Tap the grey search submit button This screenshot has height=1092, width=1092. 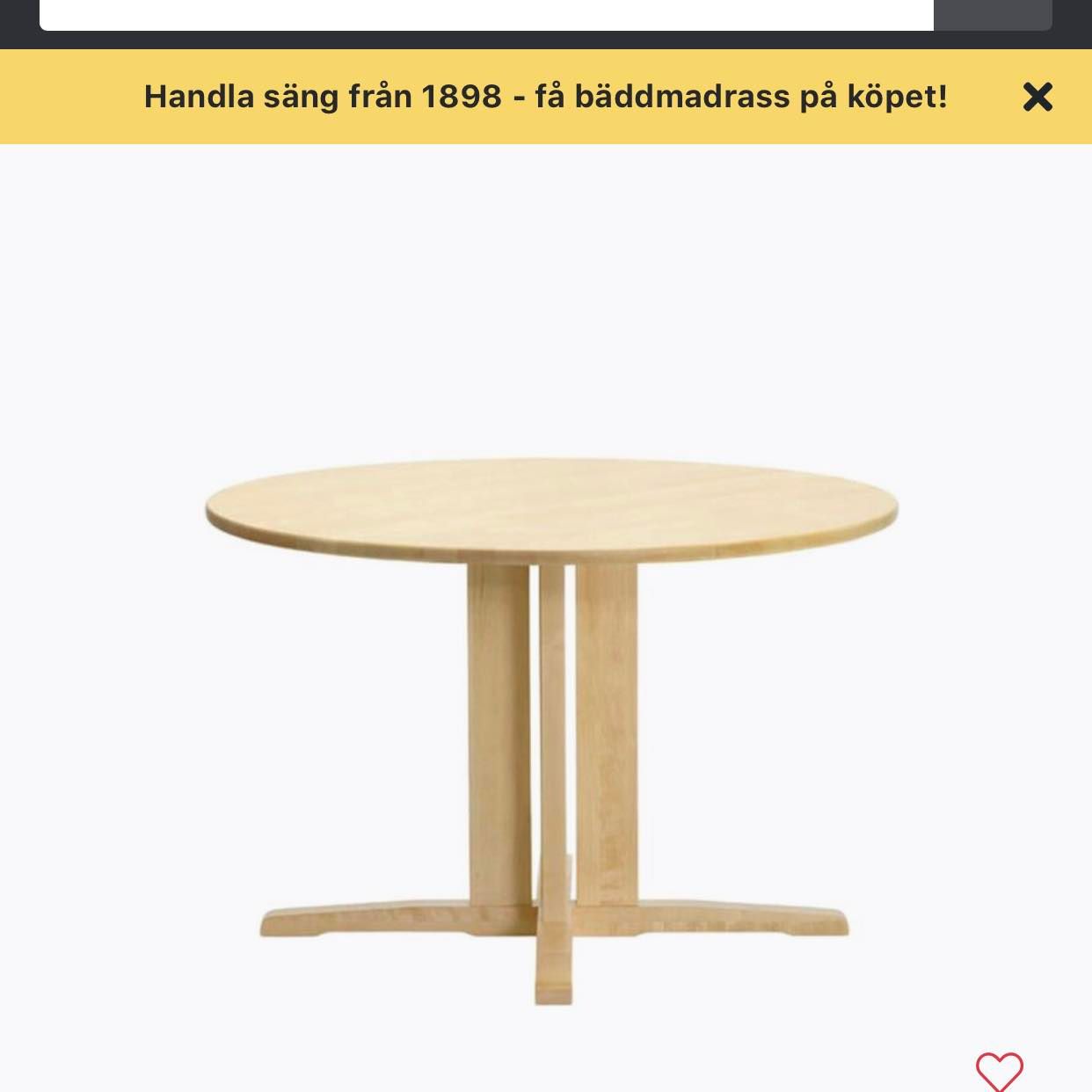coord(993,14)
